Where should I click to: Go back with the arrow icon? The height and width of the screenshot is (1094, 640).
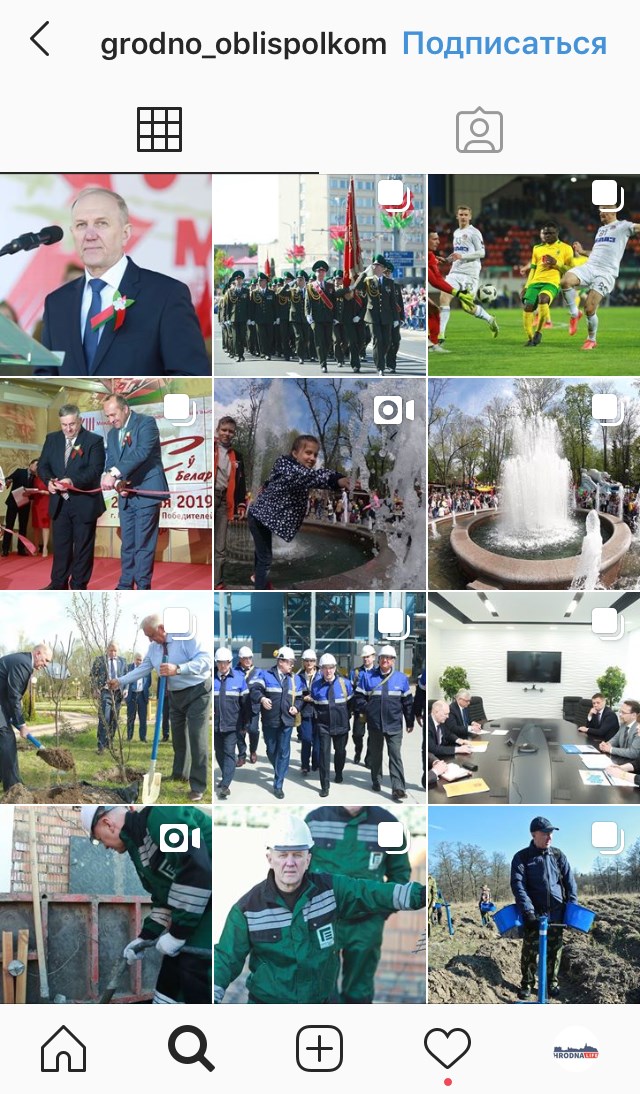pyautogui.click(x=40, y=42)
